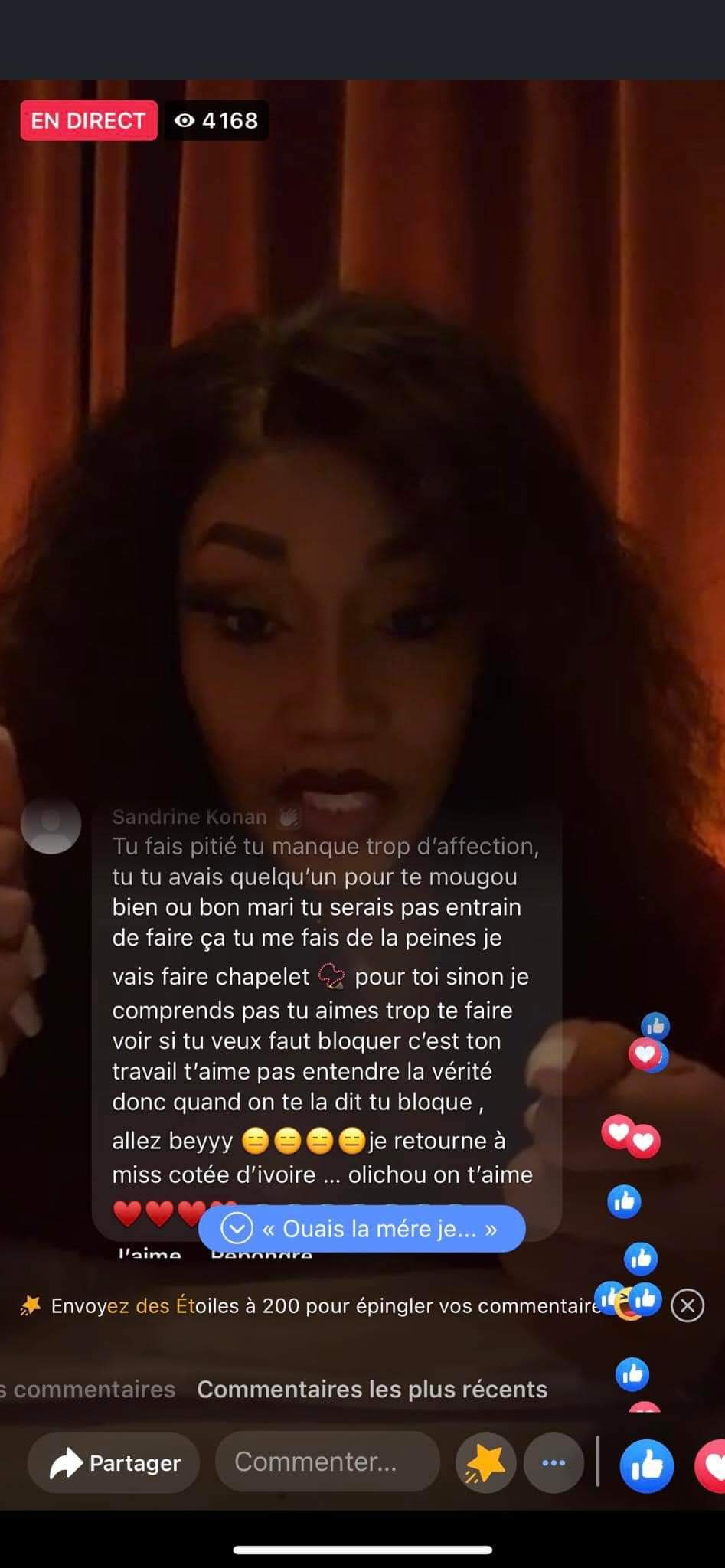Image resolution: width=725 pixels, height=1568 pixels.
Task: Send a thumbs-up like reaction
Action: (646, 1465)
